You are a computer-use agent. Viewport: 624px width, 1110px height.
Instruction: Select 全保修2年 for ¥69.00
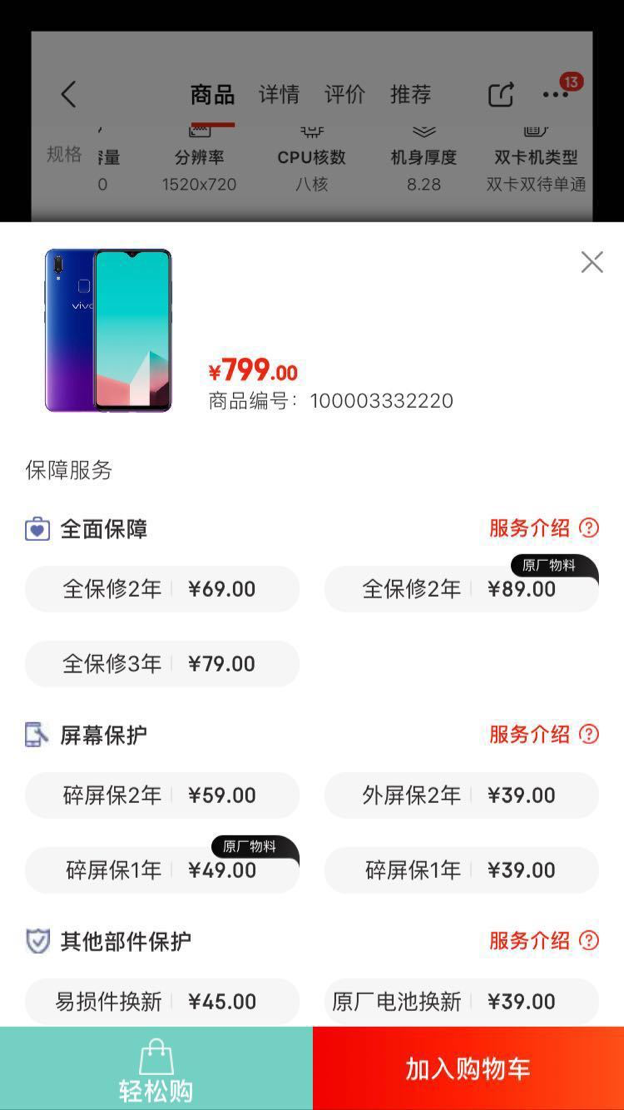coord(162,589)
